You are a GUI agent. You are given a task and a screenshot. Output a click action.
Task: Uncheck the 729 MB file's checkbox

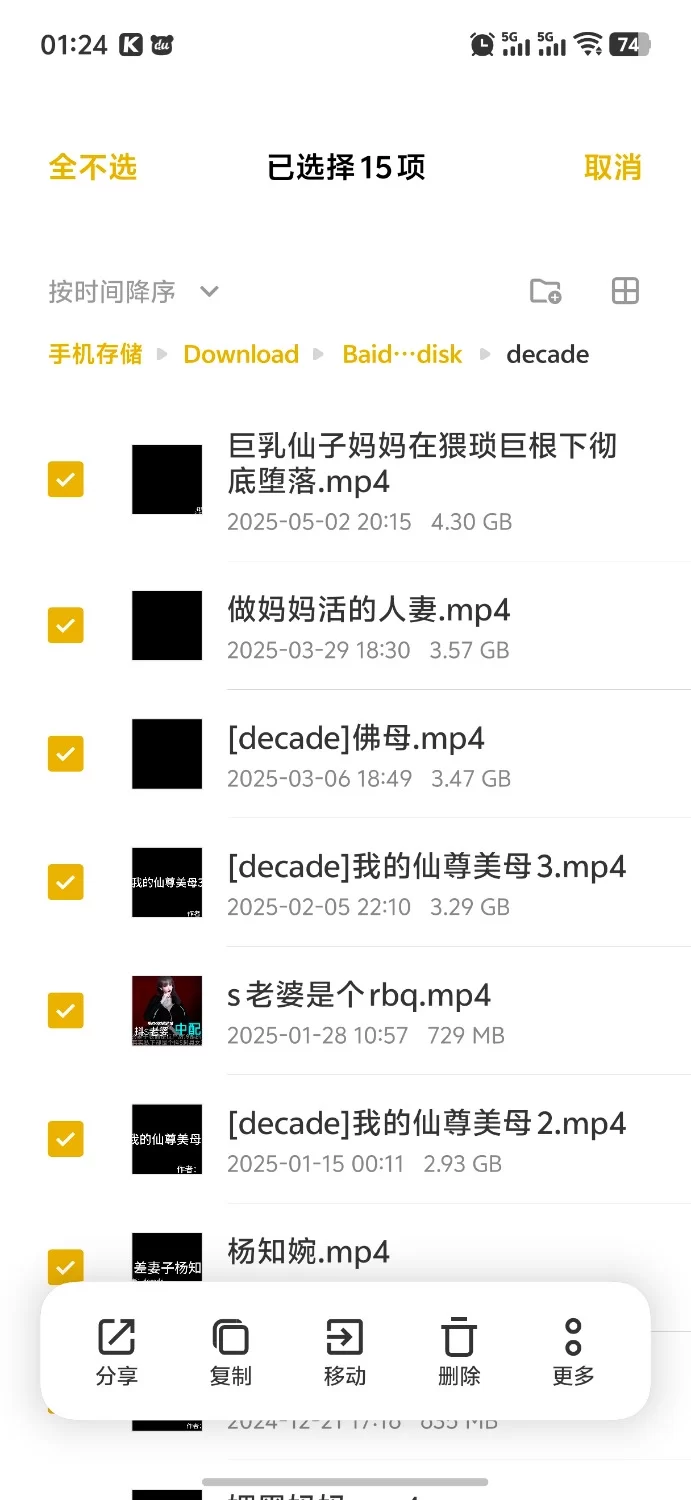pyautogui.click(x=66, y=1011)
